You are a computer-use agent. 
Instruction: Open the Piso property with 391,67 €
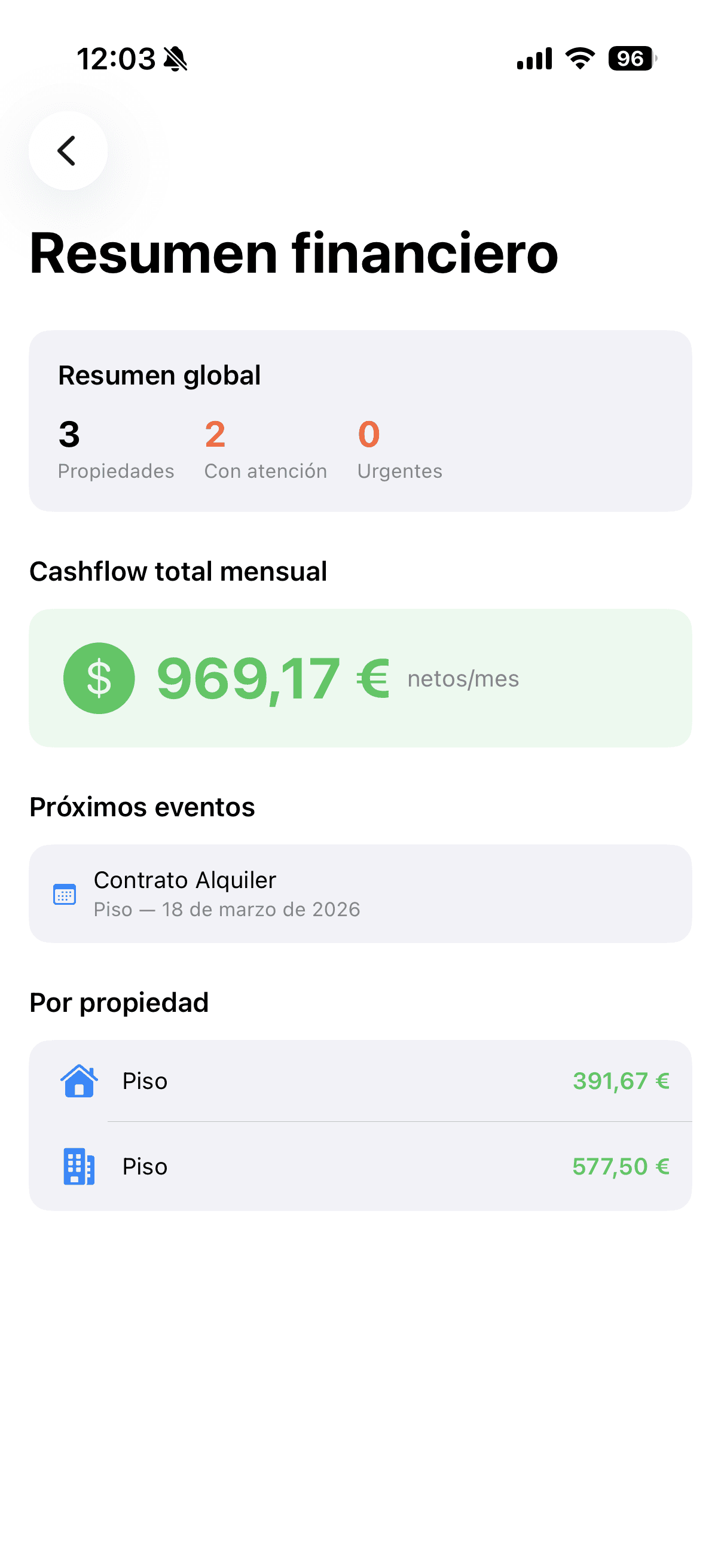[x=360, y=1081]
